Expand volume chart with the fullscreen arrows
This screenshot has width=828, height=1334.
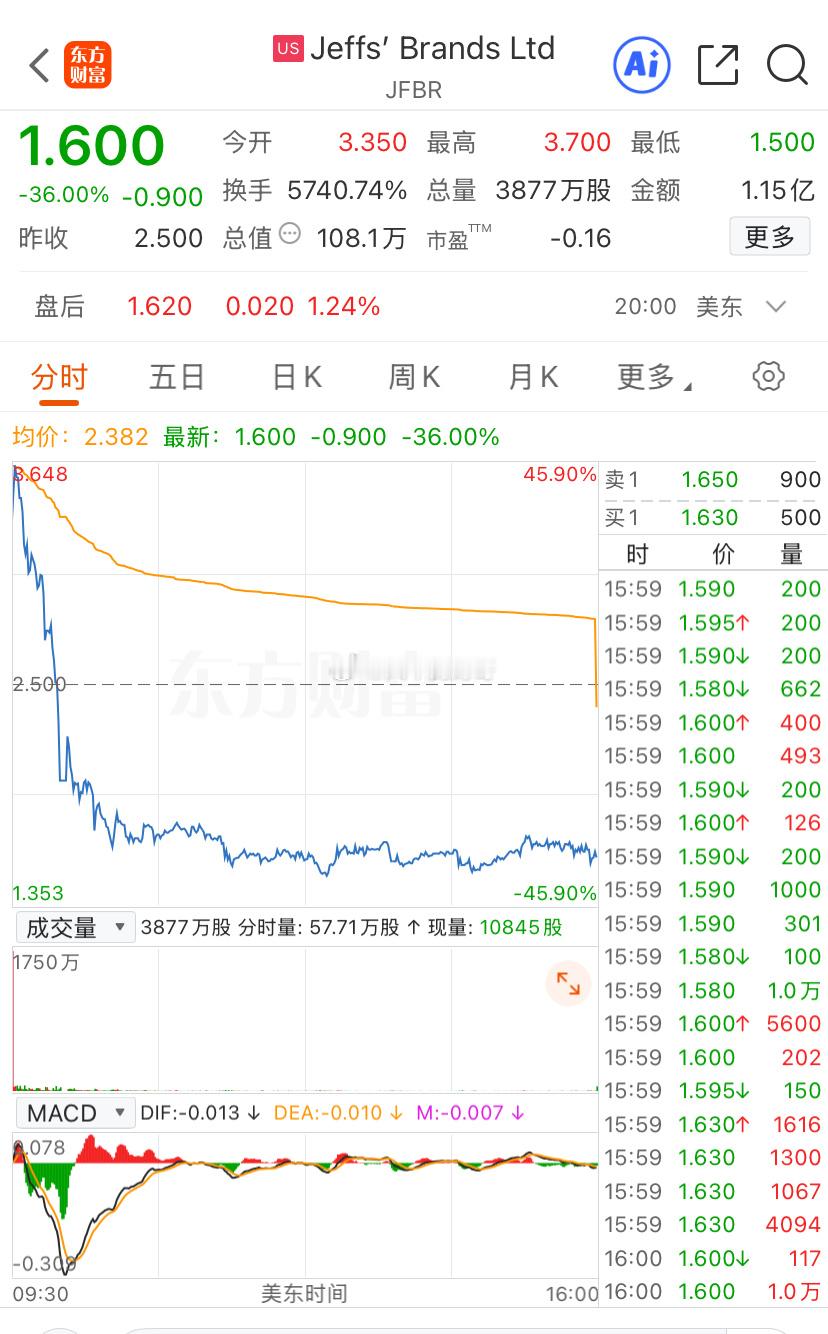pyautogui.click(x=568, y=984)
